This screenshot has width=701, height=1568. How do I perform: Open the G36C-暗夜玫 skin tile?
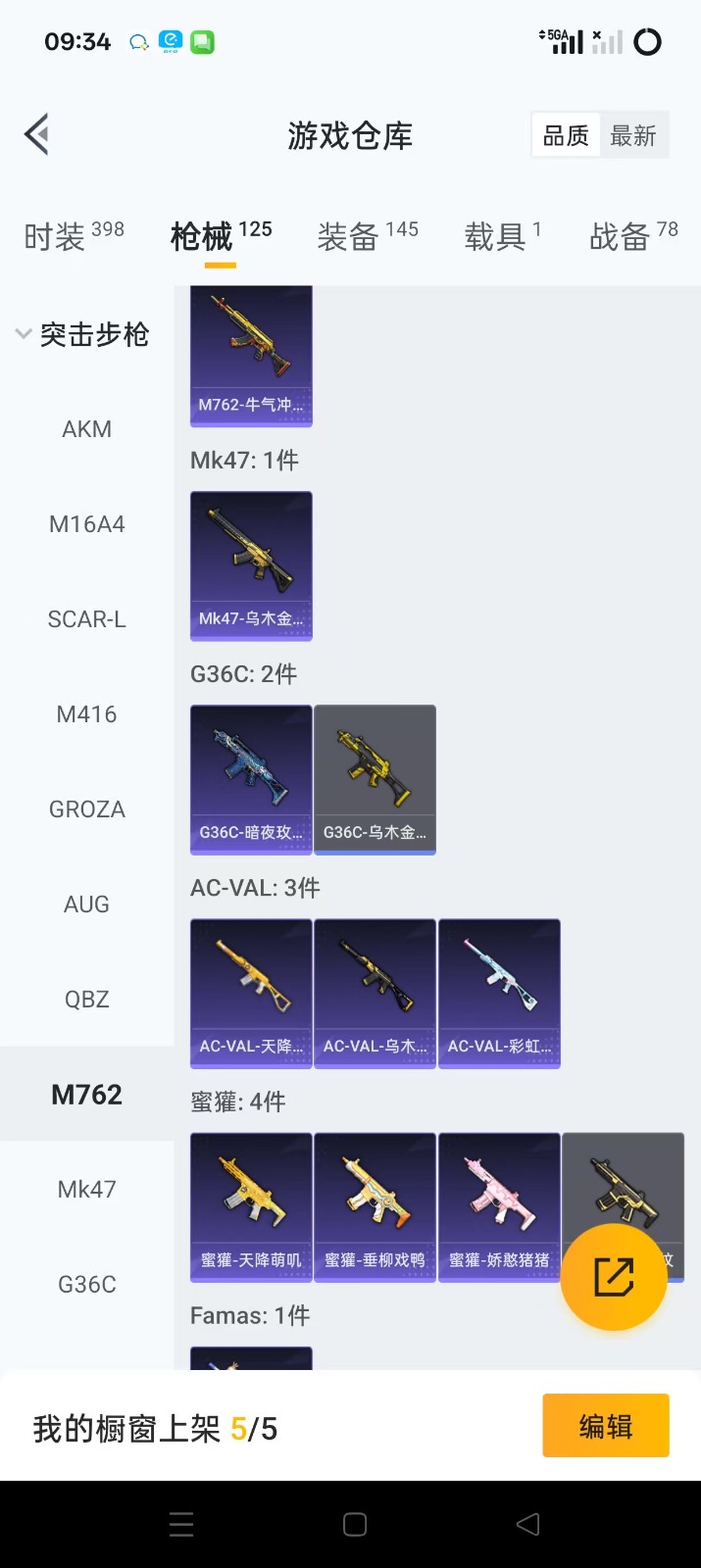click(x=251, y=779)
